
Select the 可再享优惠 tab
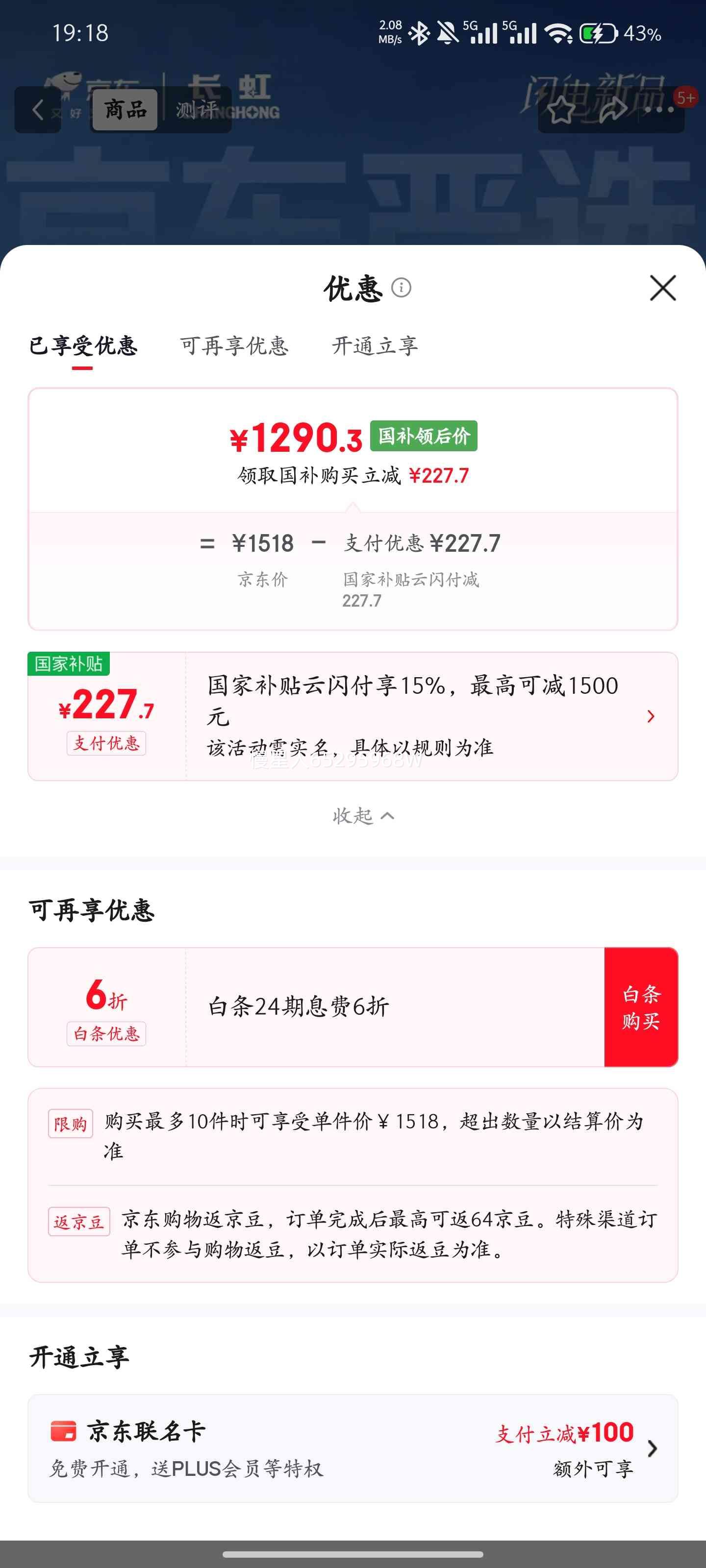pos(233,346)
